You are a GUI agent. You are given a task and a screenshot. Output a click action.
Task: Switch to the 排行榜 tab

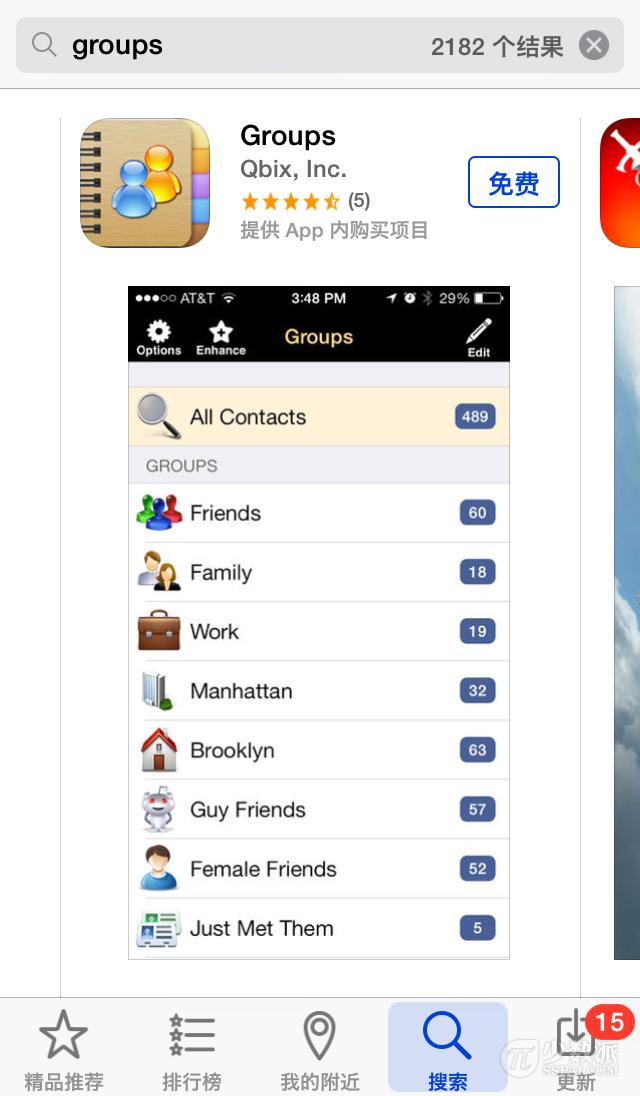(x=192, y=1049)
